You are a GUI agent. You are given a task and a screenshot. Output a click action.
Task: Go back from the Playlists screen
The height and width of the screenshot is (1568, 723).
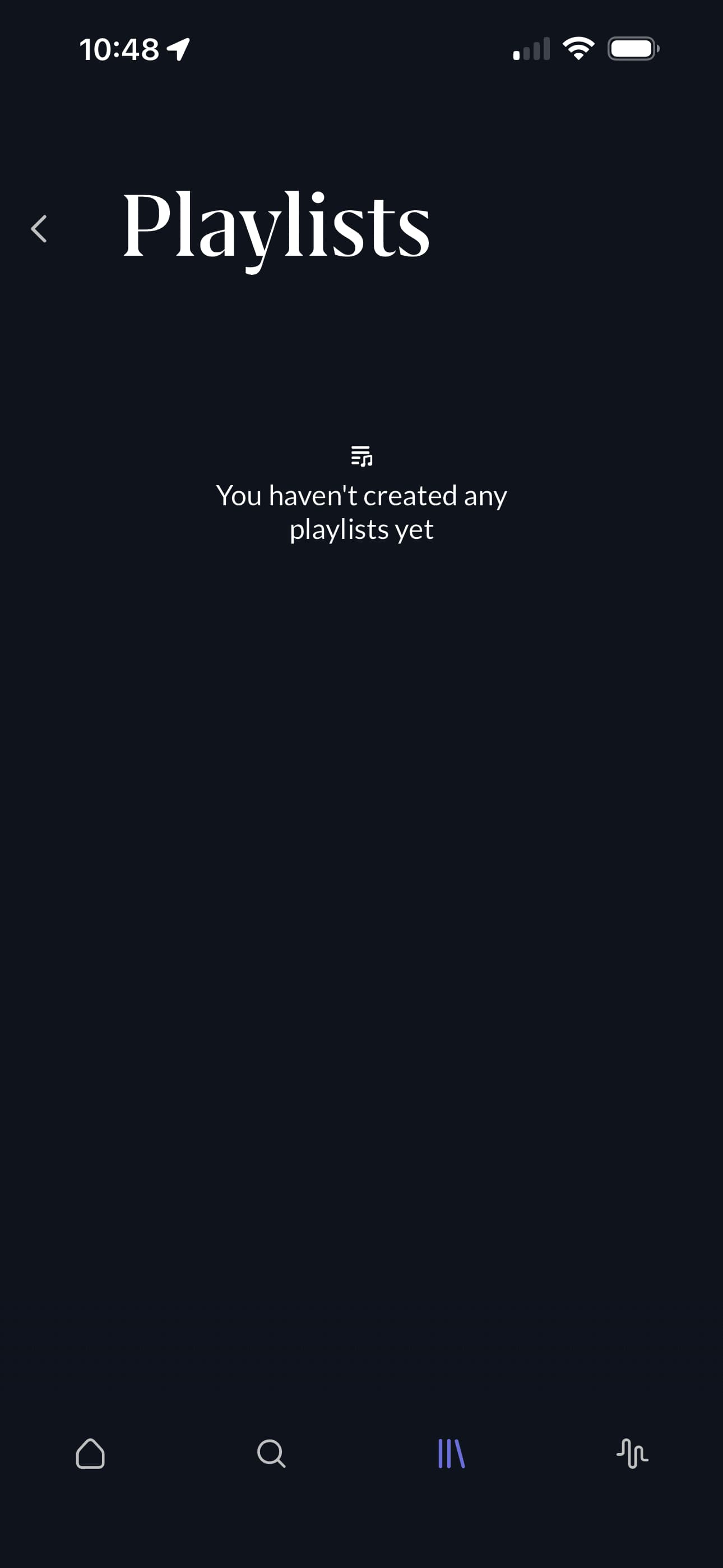pyautogui.click(x=39, y=229)
